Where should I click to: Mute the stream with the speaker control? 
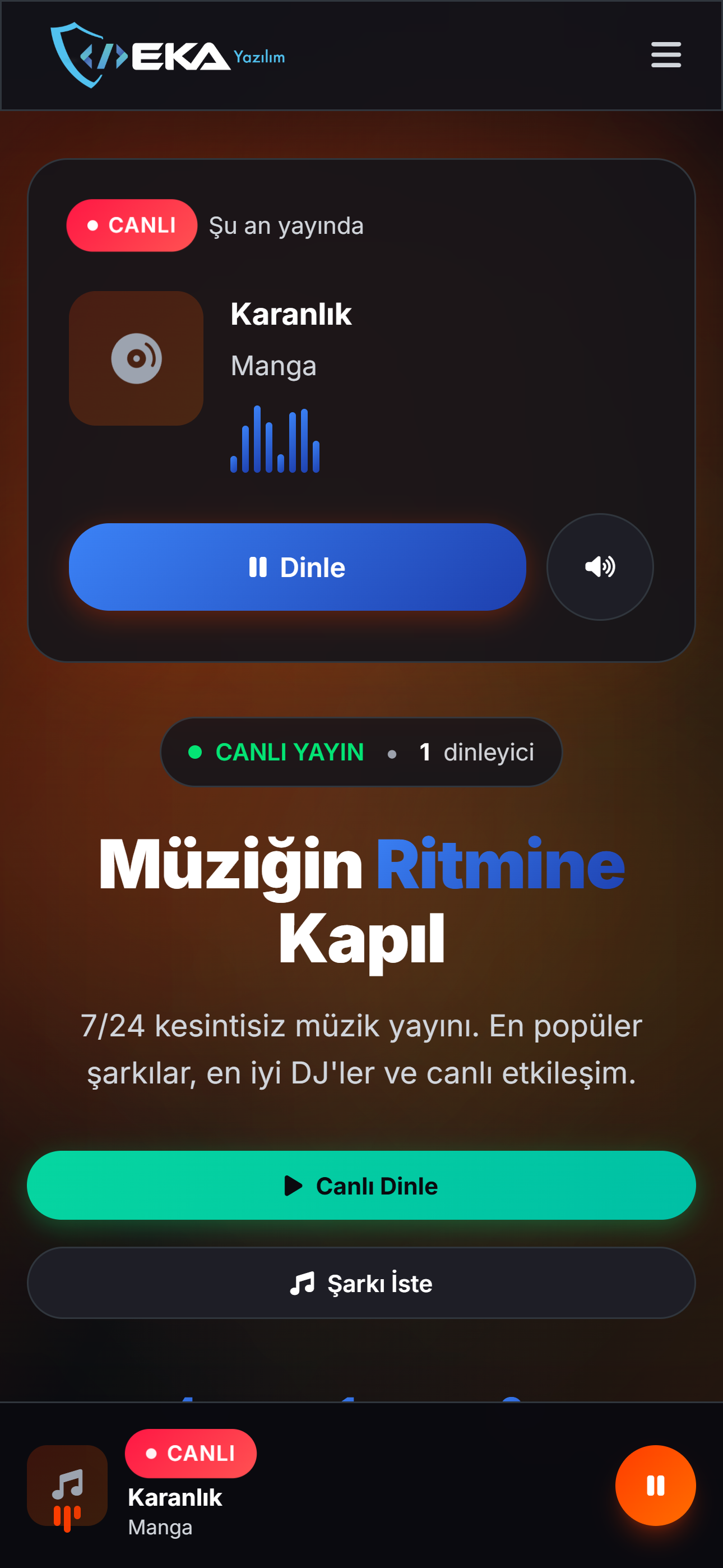600,567
